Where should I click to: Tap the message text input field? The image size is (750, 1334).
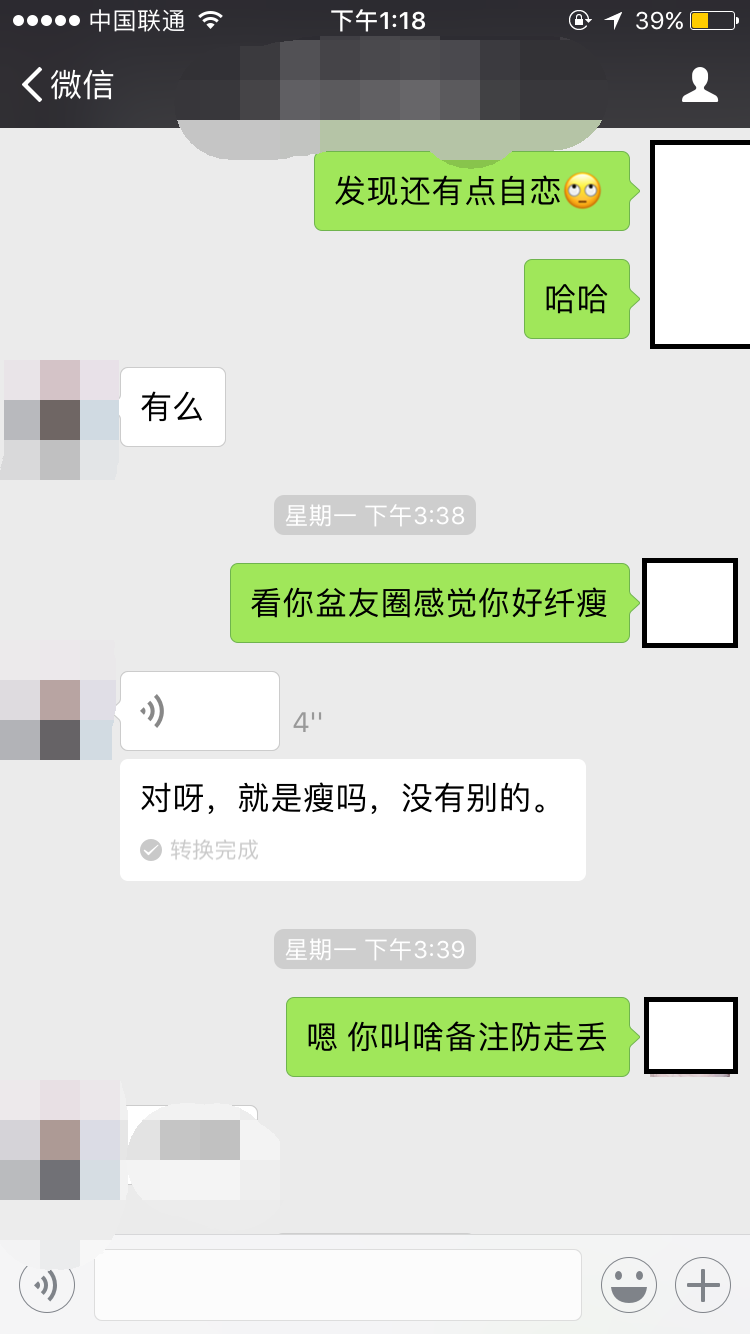(x=338, y=1284)
